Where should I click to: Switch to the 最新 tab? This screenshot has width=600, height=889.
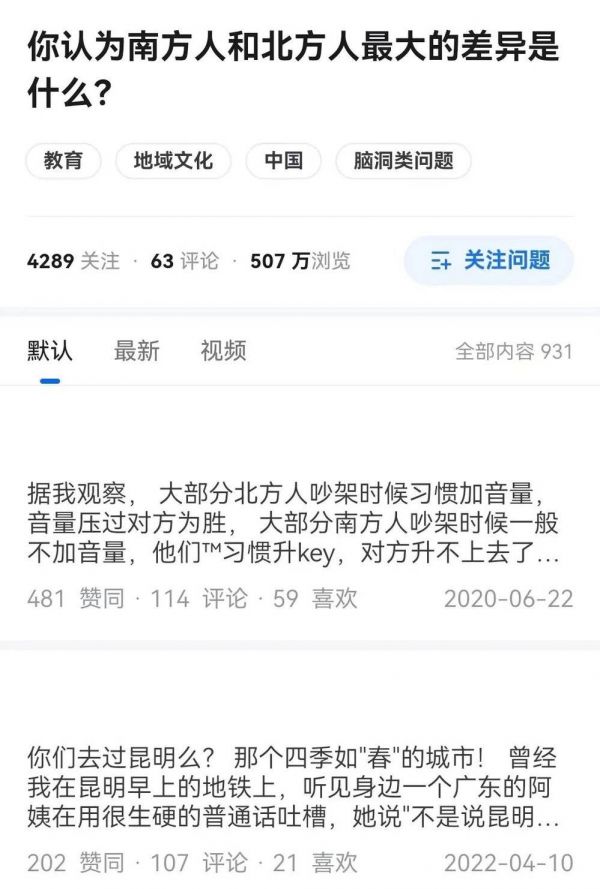click(x=136, y=351)
